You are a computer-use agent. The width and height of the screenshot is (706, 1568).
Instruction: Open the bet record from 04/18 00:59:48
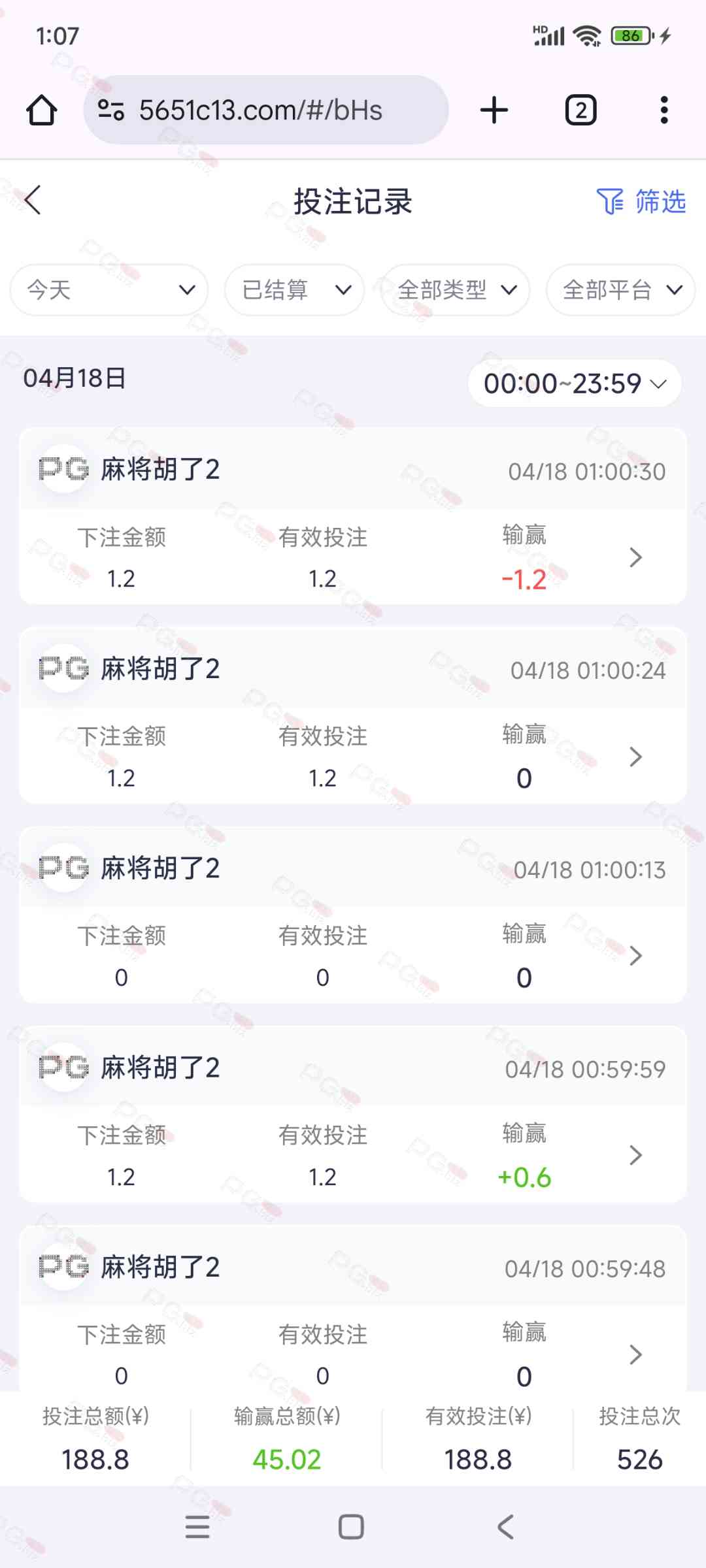click(635, 1354)
